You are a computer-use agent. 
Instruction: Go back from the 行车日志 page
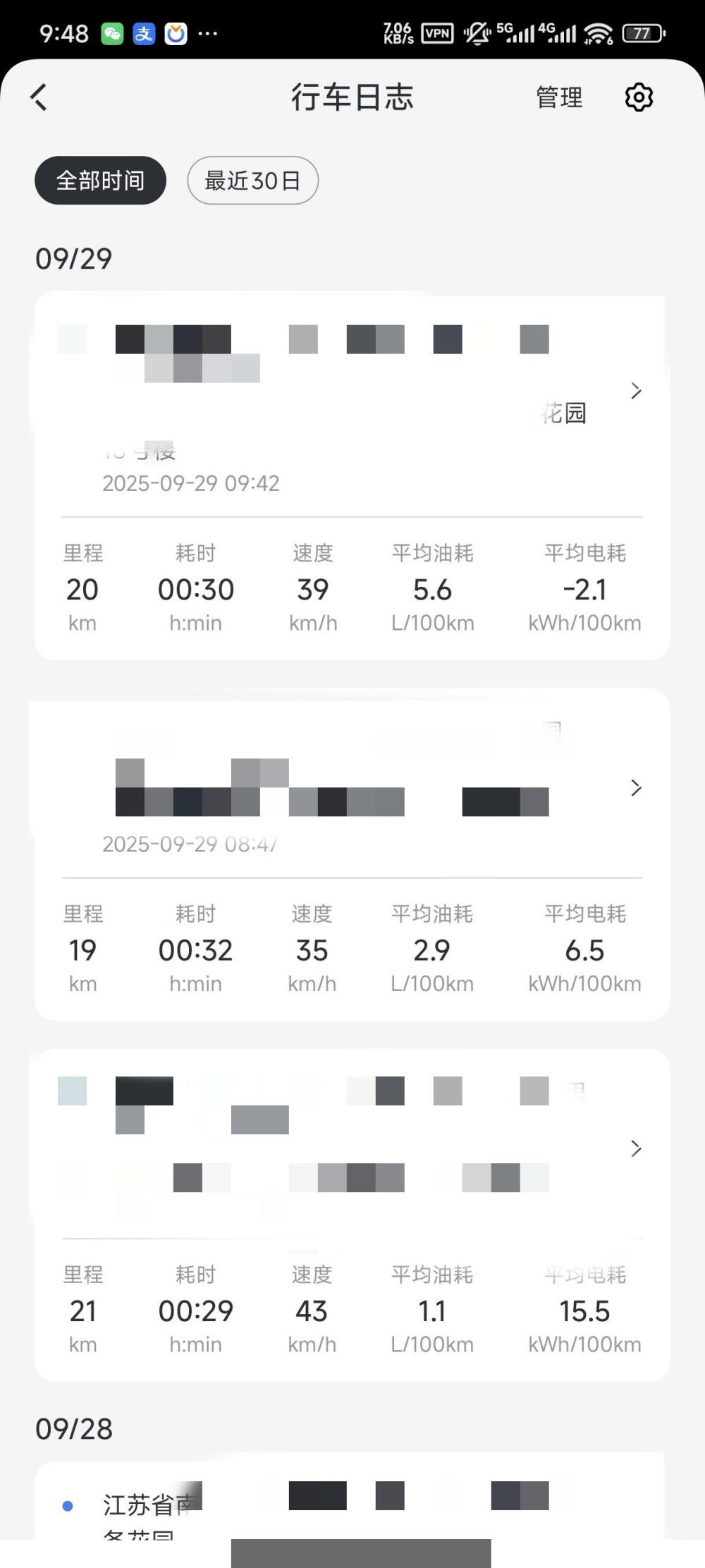[x=39, y=97]
